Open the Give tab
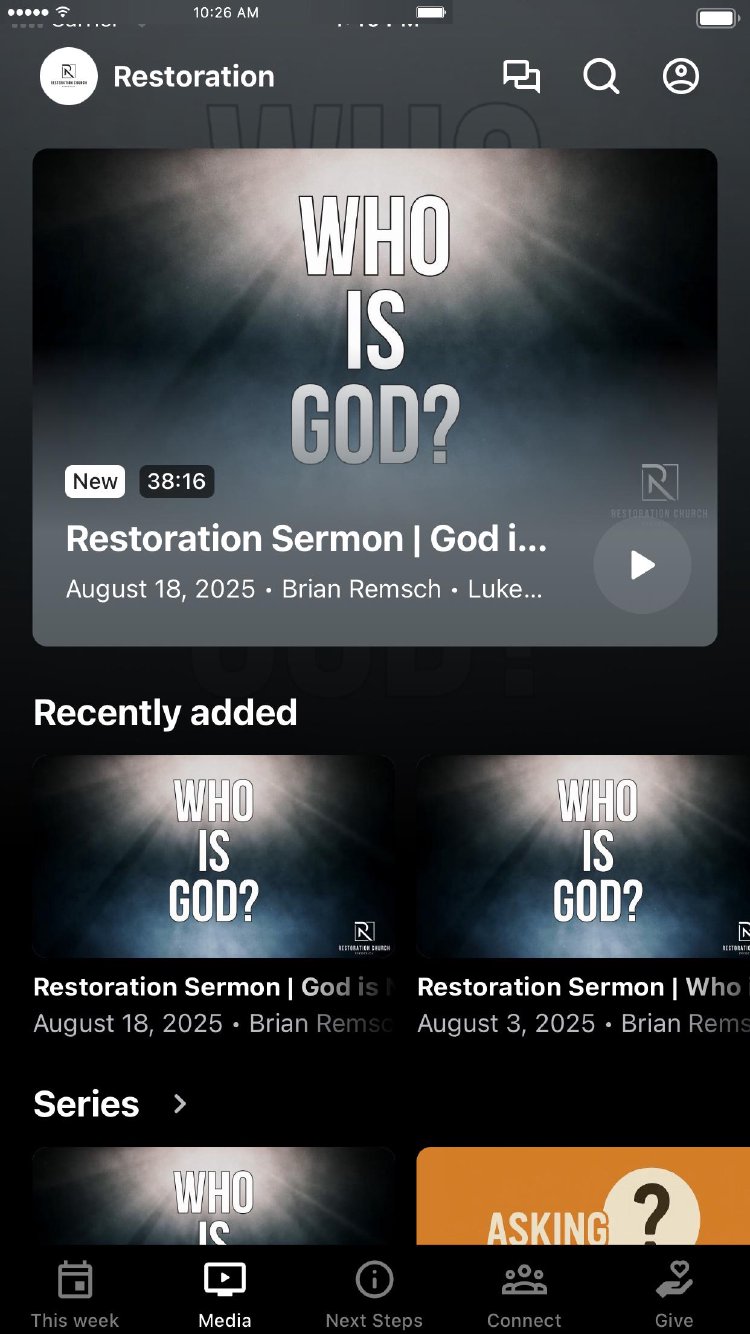 tap(674, 1294)
